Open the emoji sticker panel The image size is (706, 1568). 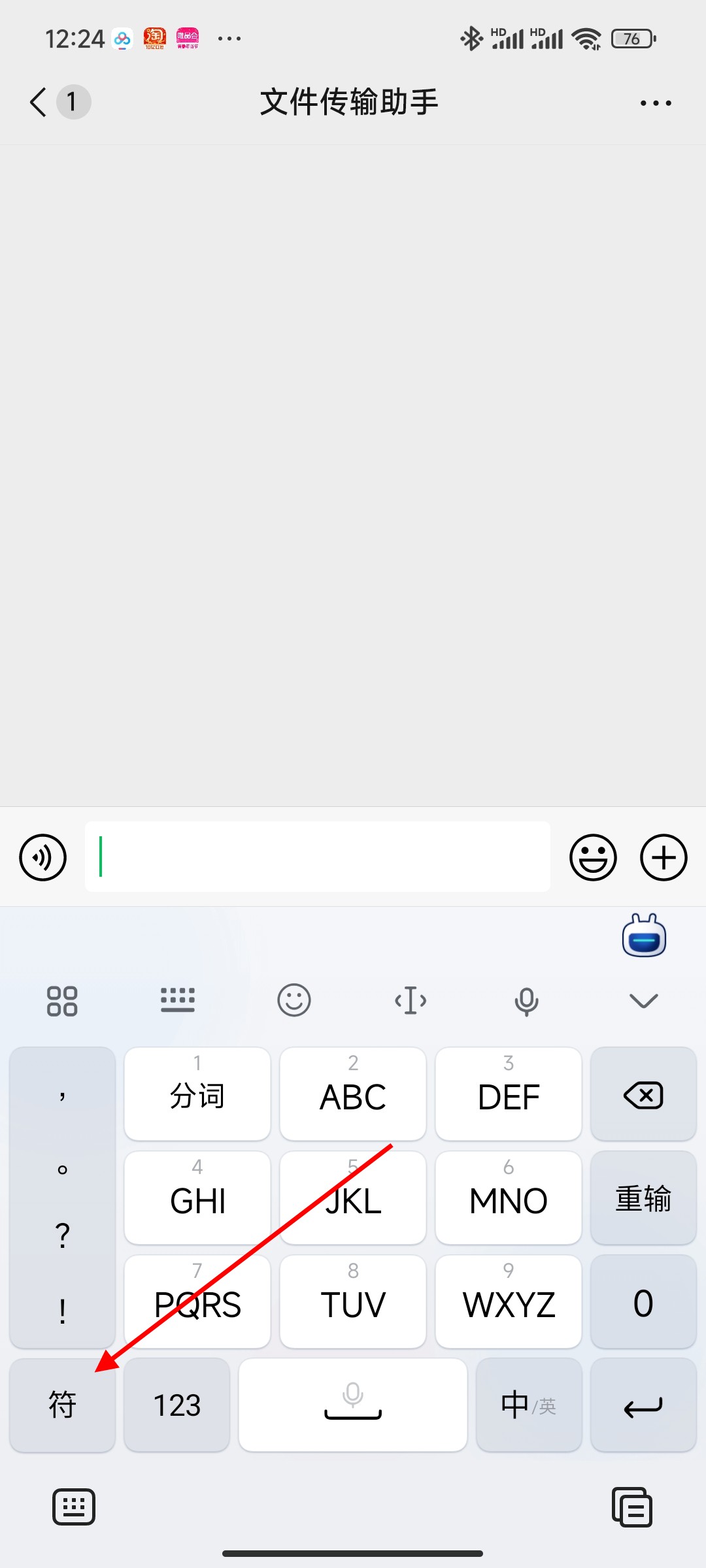(x=593, y=857)
